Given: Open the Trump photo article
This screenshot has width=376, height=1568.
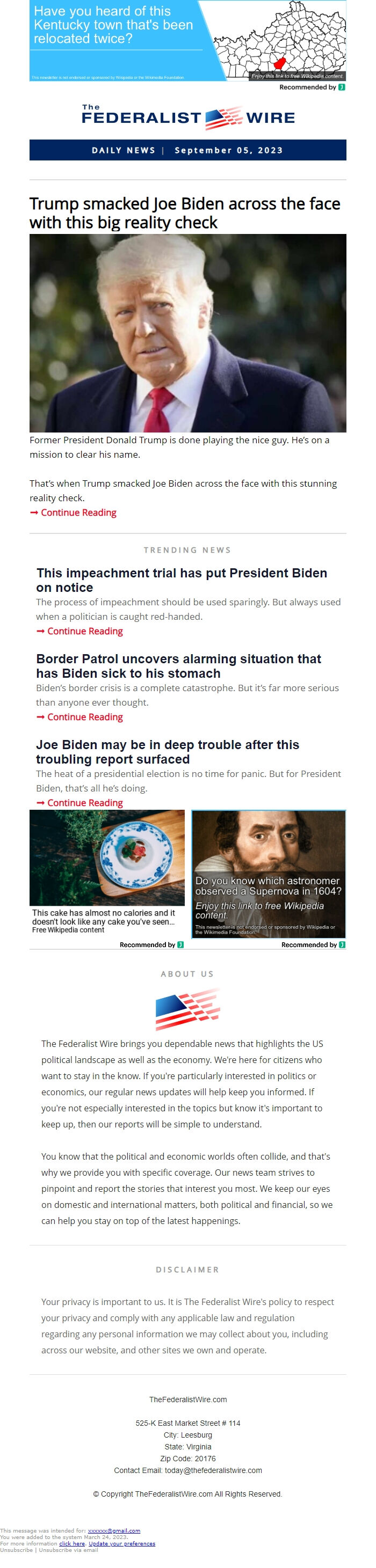Looking at the screenshot, I should point(187,333).
